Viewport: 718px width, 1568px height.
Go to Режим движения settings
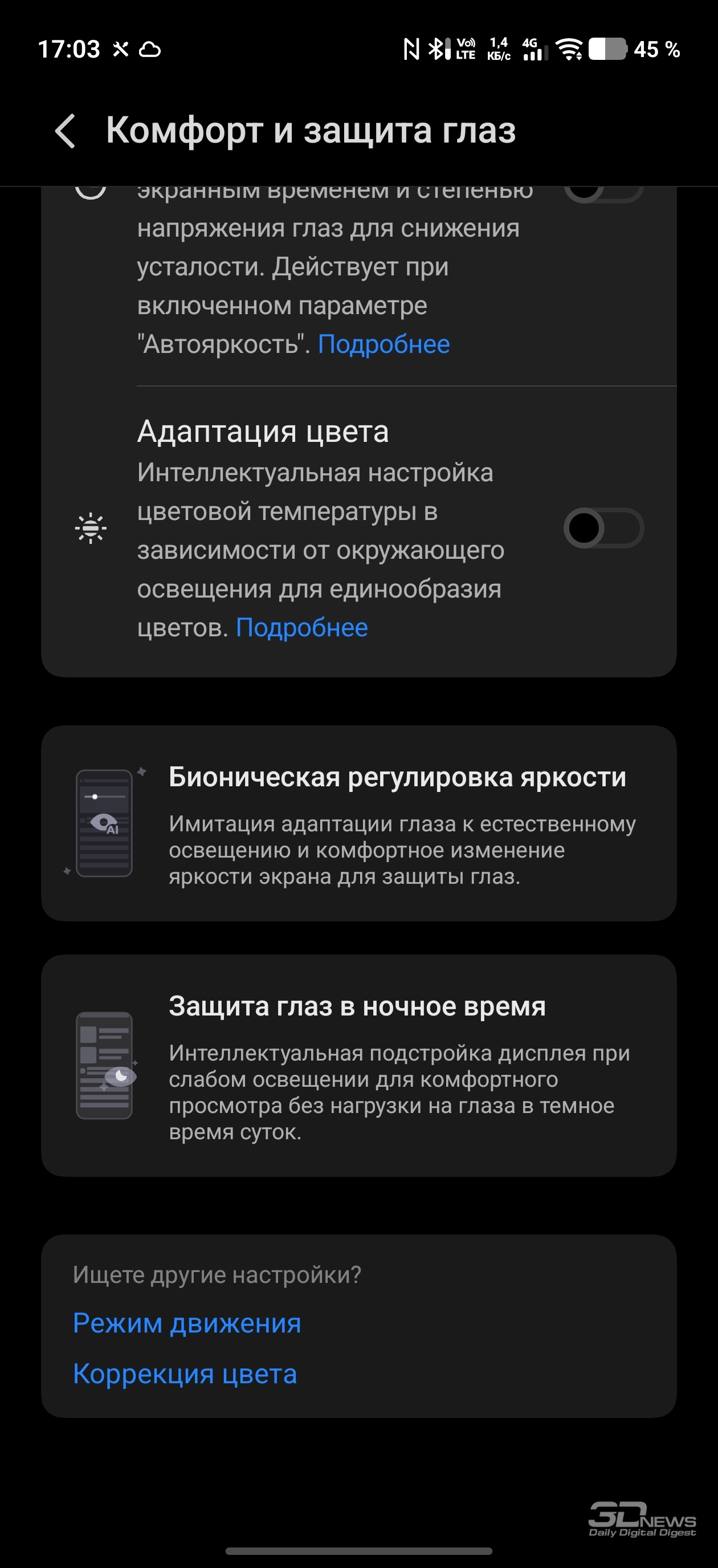coord(187,1323)
